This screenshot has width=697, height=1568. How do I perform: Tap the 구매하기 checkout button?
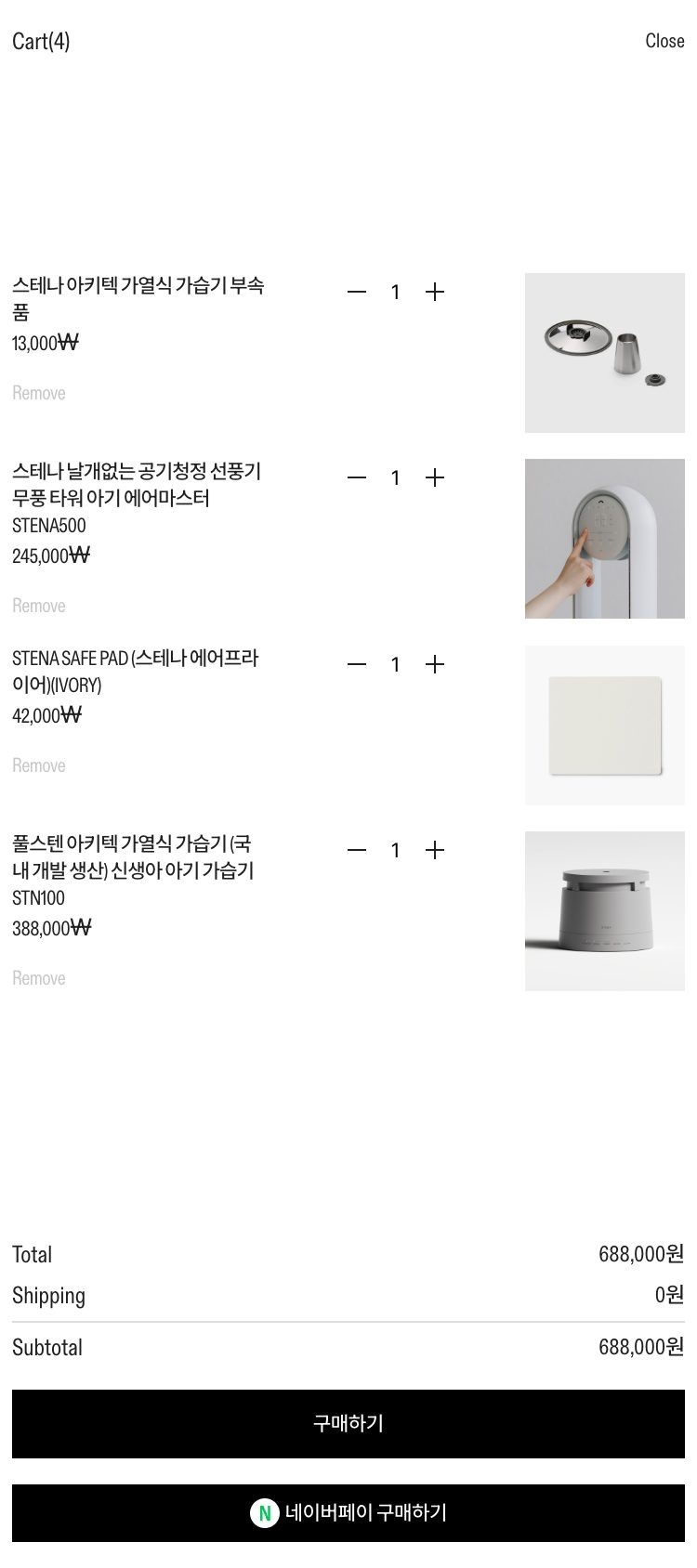point(348,1424)
